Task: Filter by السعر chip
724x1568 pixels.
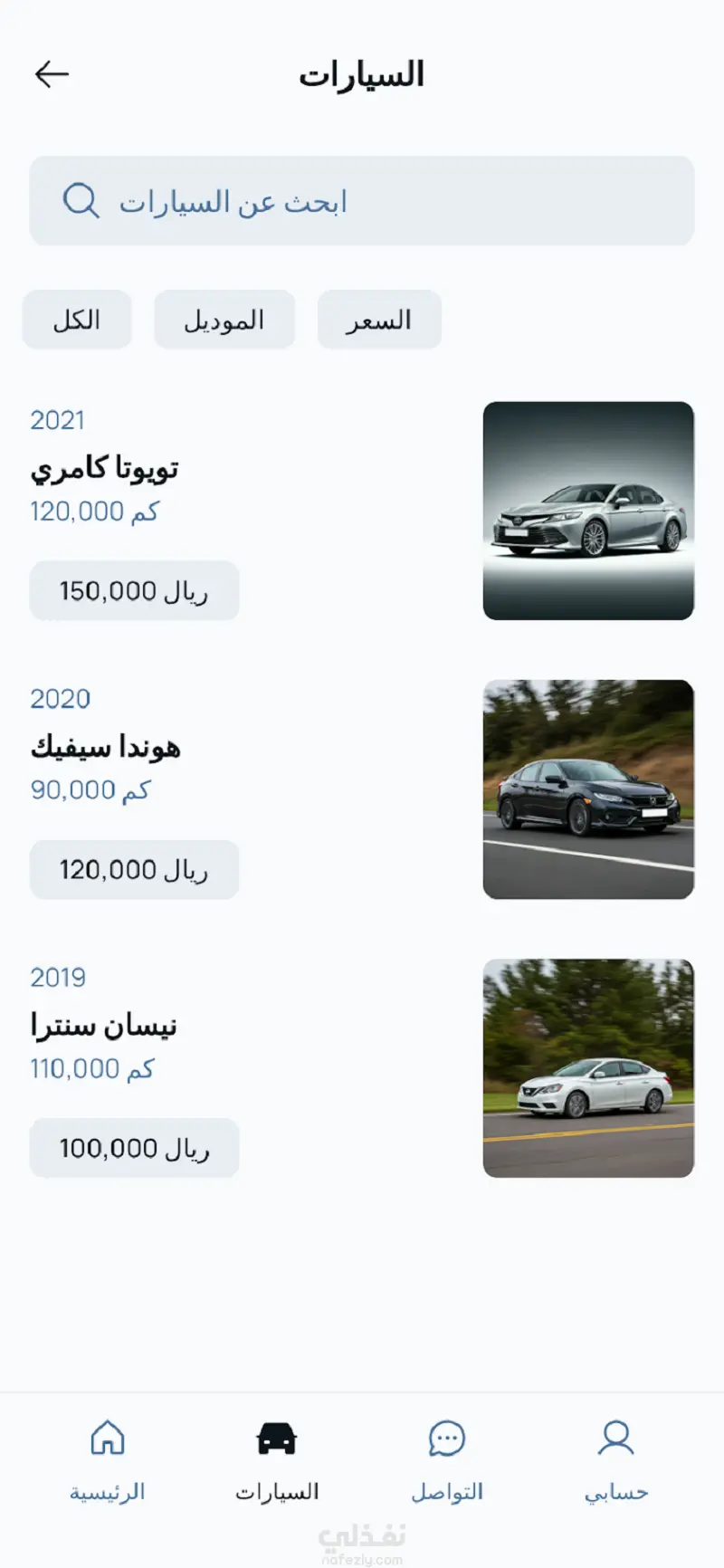Action: pyautogui.click(x=379, y=320)
